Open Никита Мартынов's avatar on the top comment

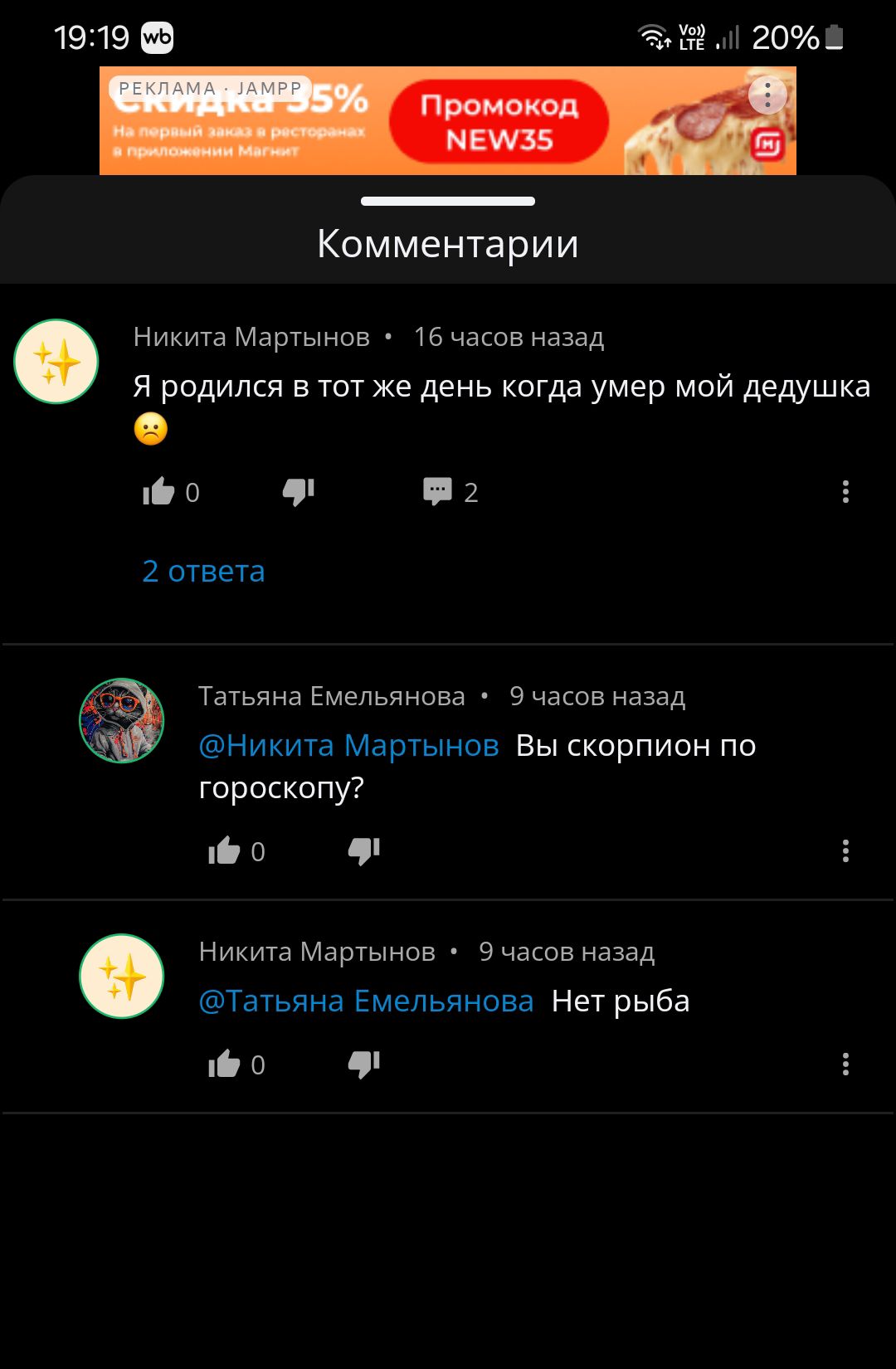(x=56, y=362)
